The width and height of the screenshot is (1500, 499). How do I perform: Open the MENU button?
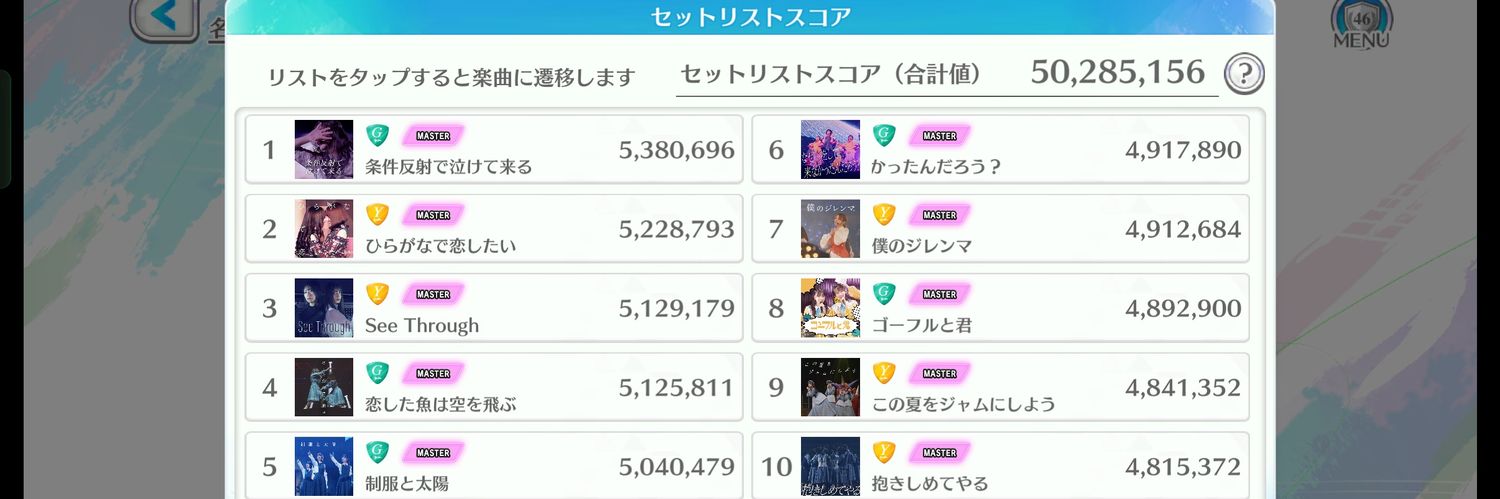pyautogui.click(x=1361, y=24)
